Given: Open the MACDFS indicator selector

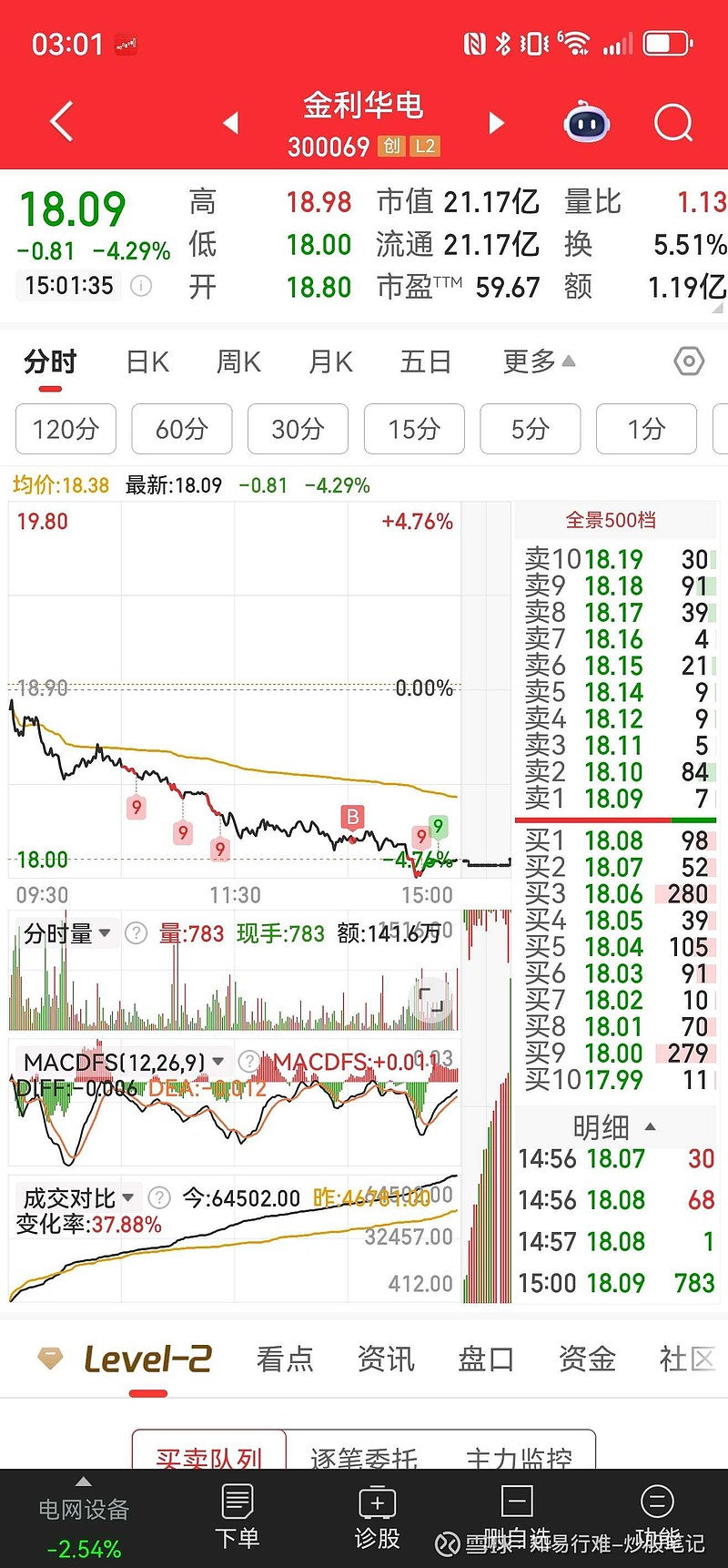Looking at the screenshot, I should (218, 1060).
